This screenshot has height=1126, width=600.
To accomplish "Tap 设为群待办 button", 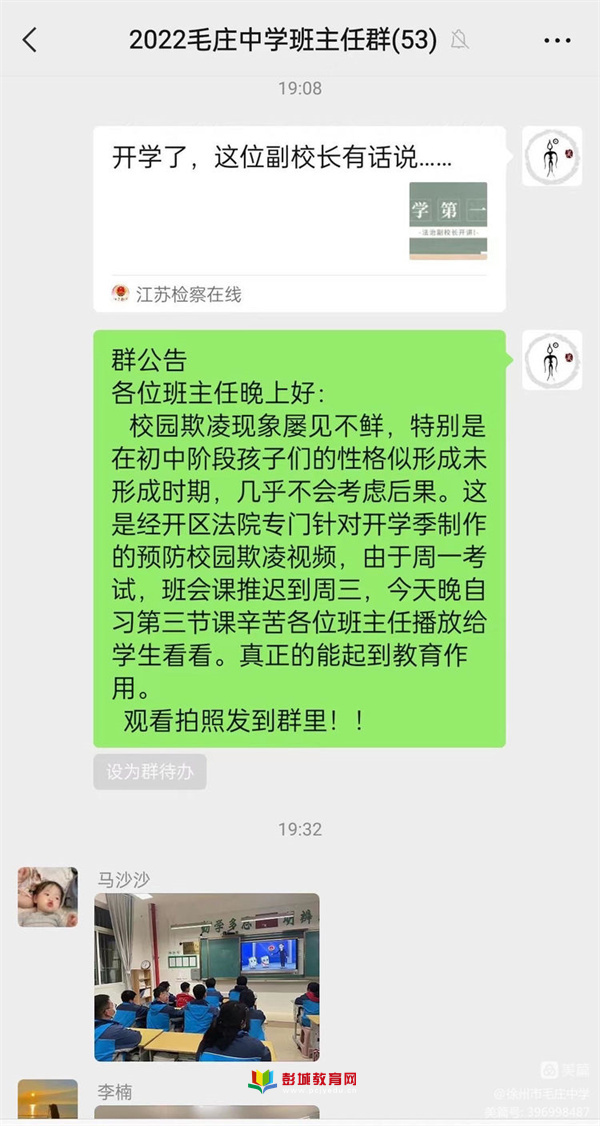I will point(150,772).
